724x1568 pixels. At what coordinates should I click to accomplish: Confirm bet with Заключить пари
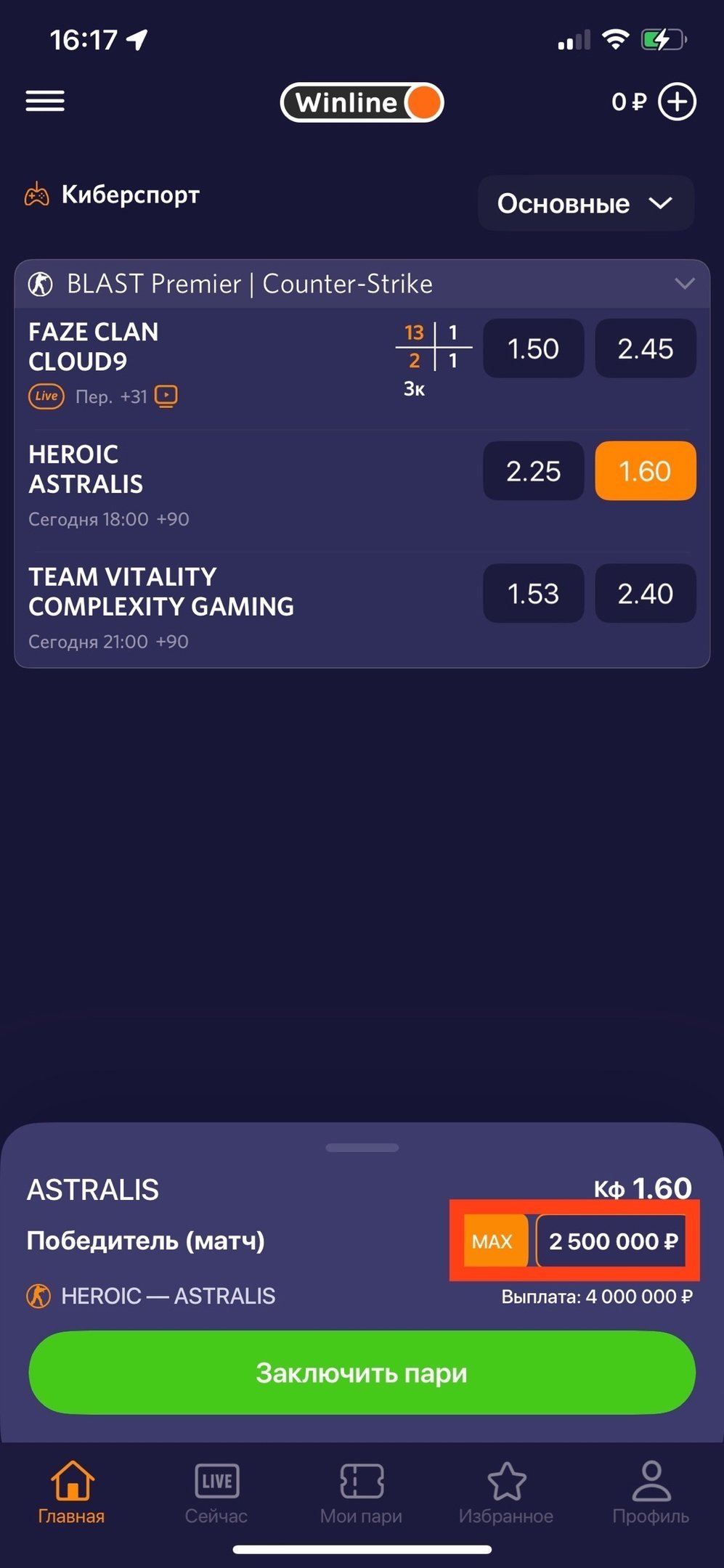pyautogui.click(x=362, y=1373)
